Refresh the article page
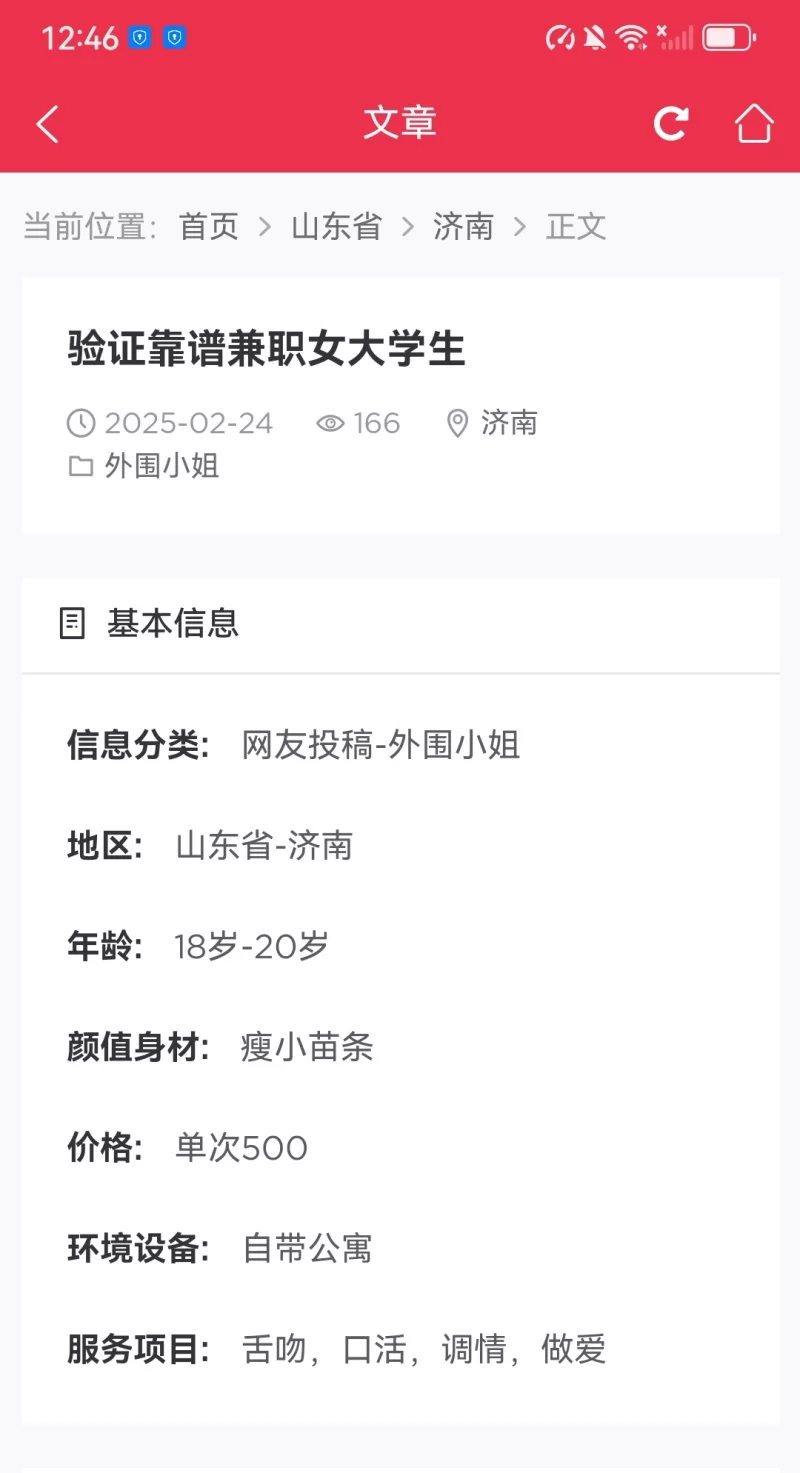 pos(670,123)
